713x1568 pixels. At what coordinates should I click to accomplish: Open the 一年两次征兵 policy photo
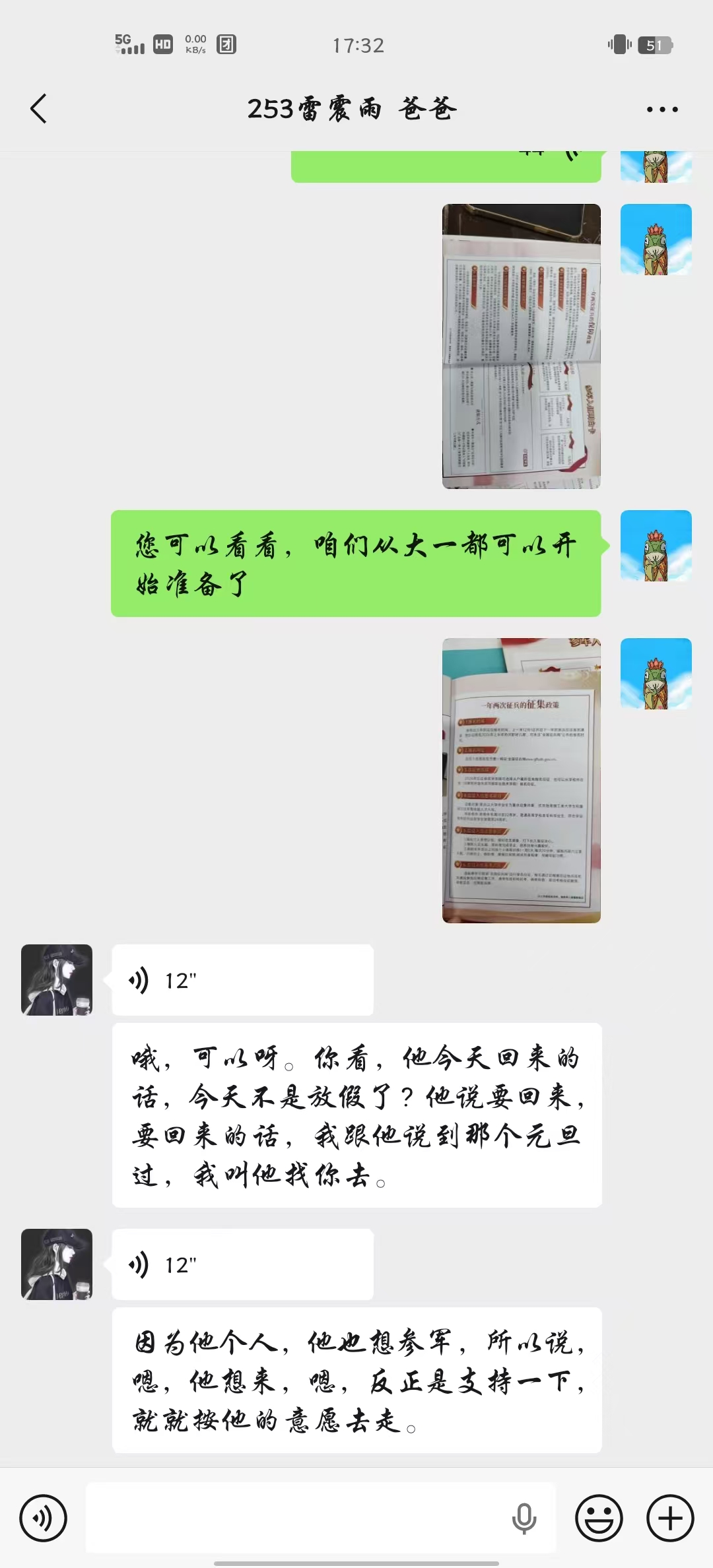(x=521, y=780)
